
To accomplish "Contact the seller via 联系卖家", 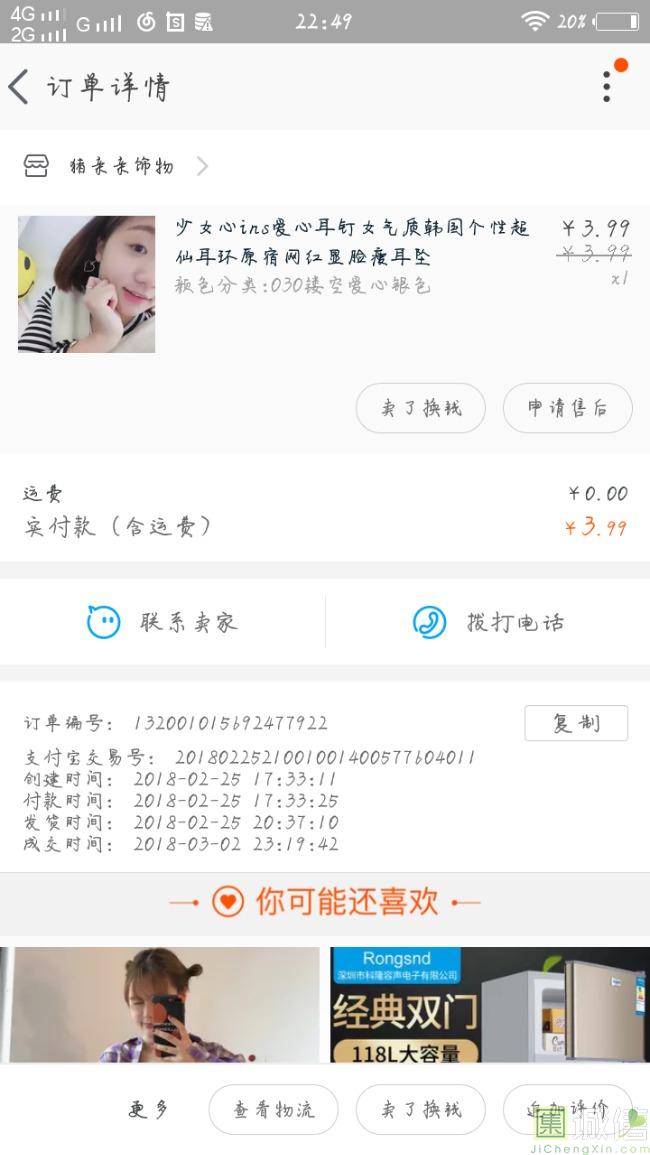I will [163, 622].
